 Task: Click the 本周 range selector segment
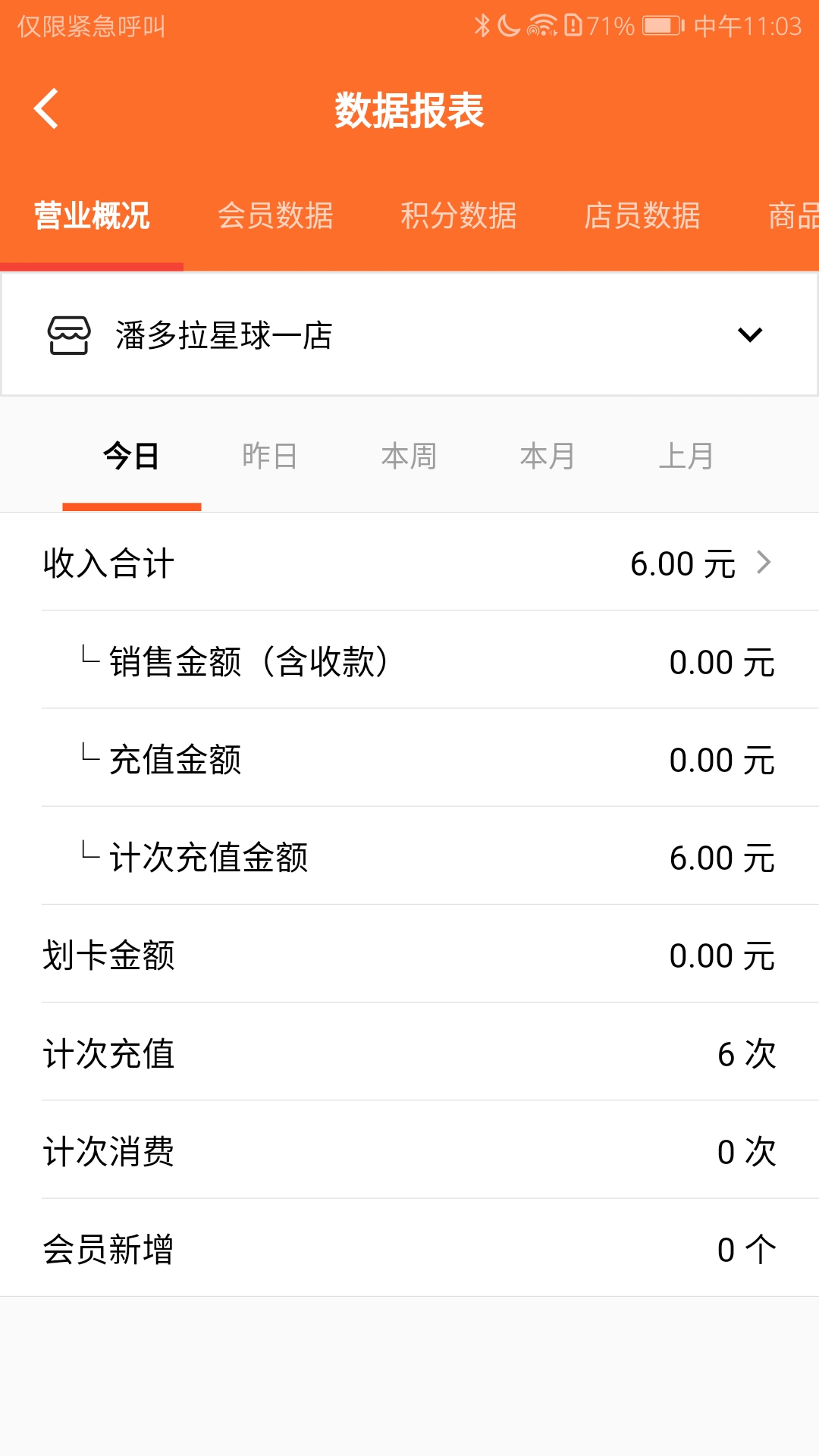click(x=409, y=456)
